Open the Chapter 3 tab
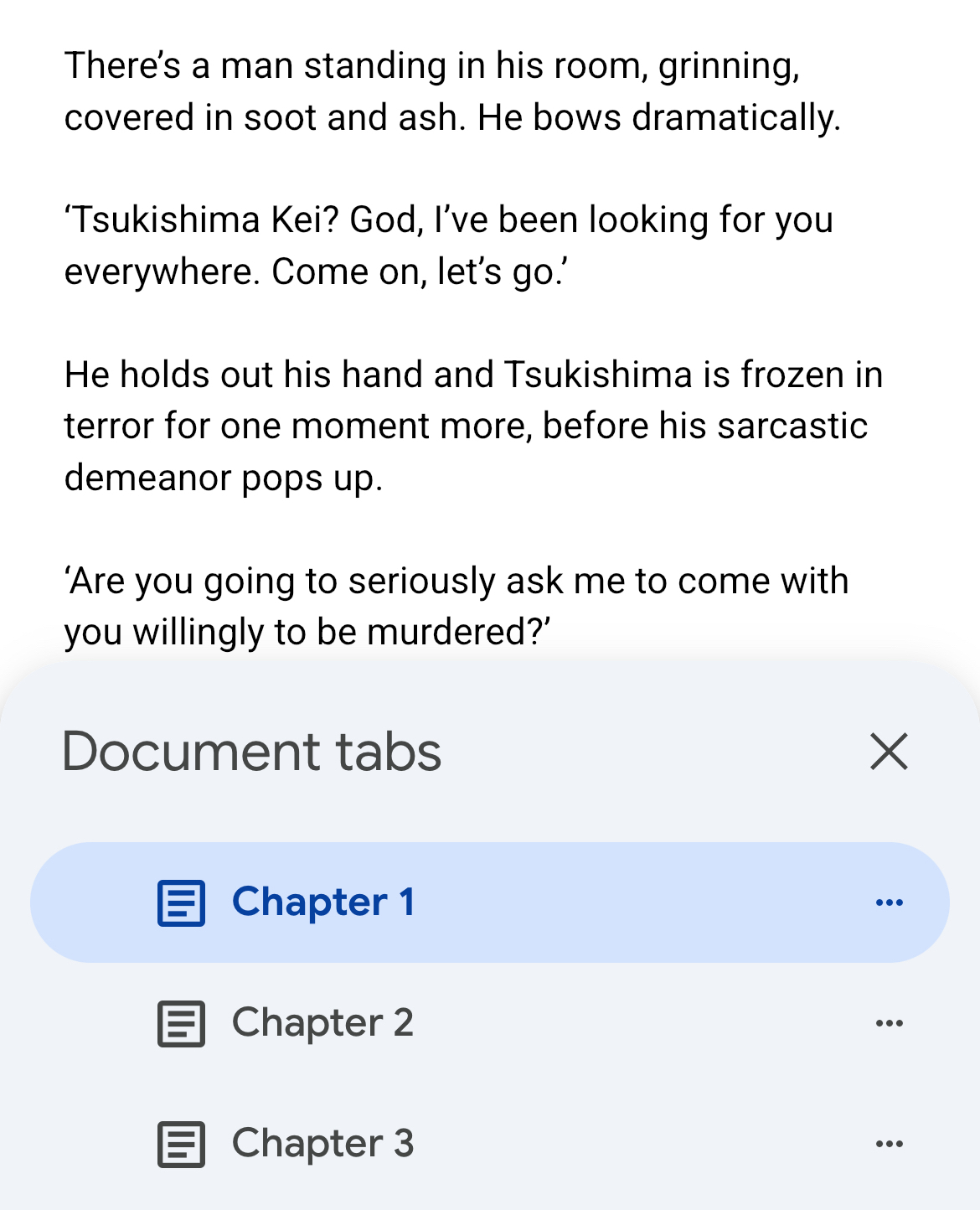The image size is (980, 1210). point(322,1144)
